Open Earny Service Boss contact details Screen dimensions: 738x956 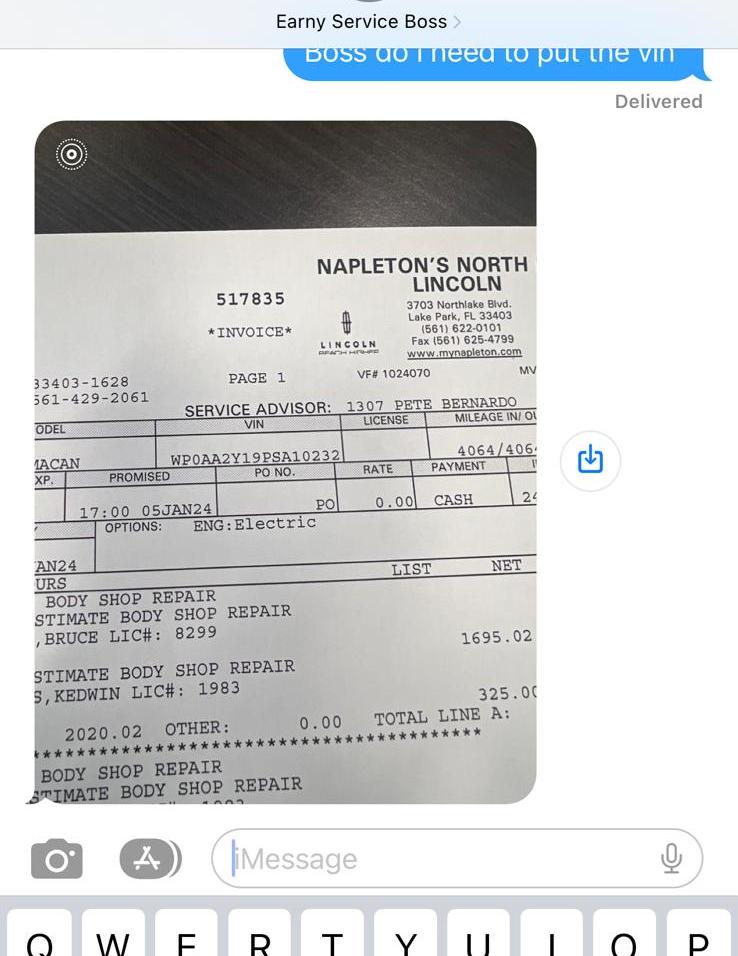[368, 21]
